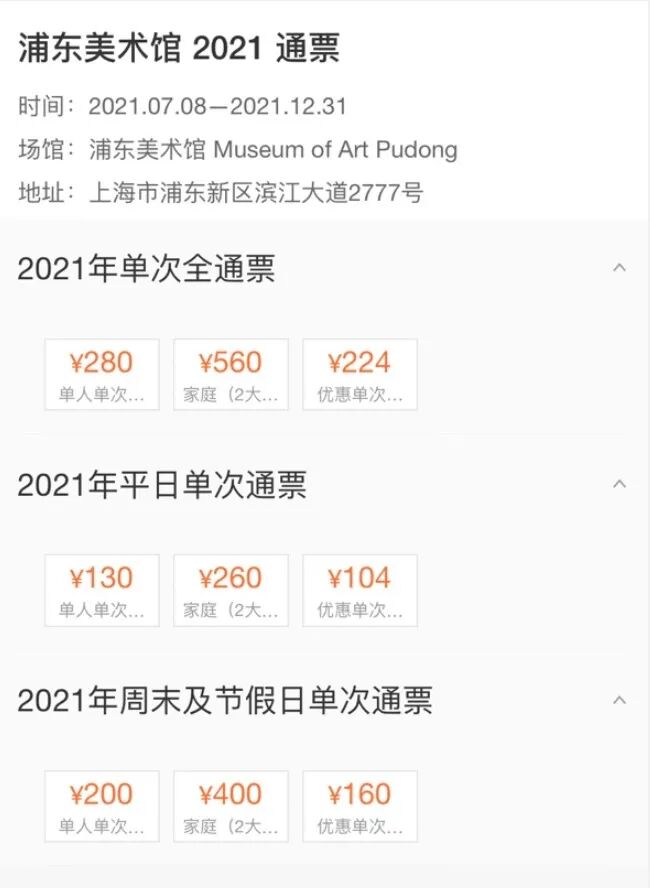This screenshot has width=650, height=888.
Task: Pick the ¥160 weekend discounted ticket
Action: 360,806
